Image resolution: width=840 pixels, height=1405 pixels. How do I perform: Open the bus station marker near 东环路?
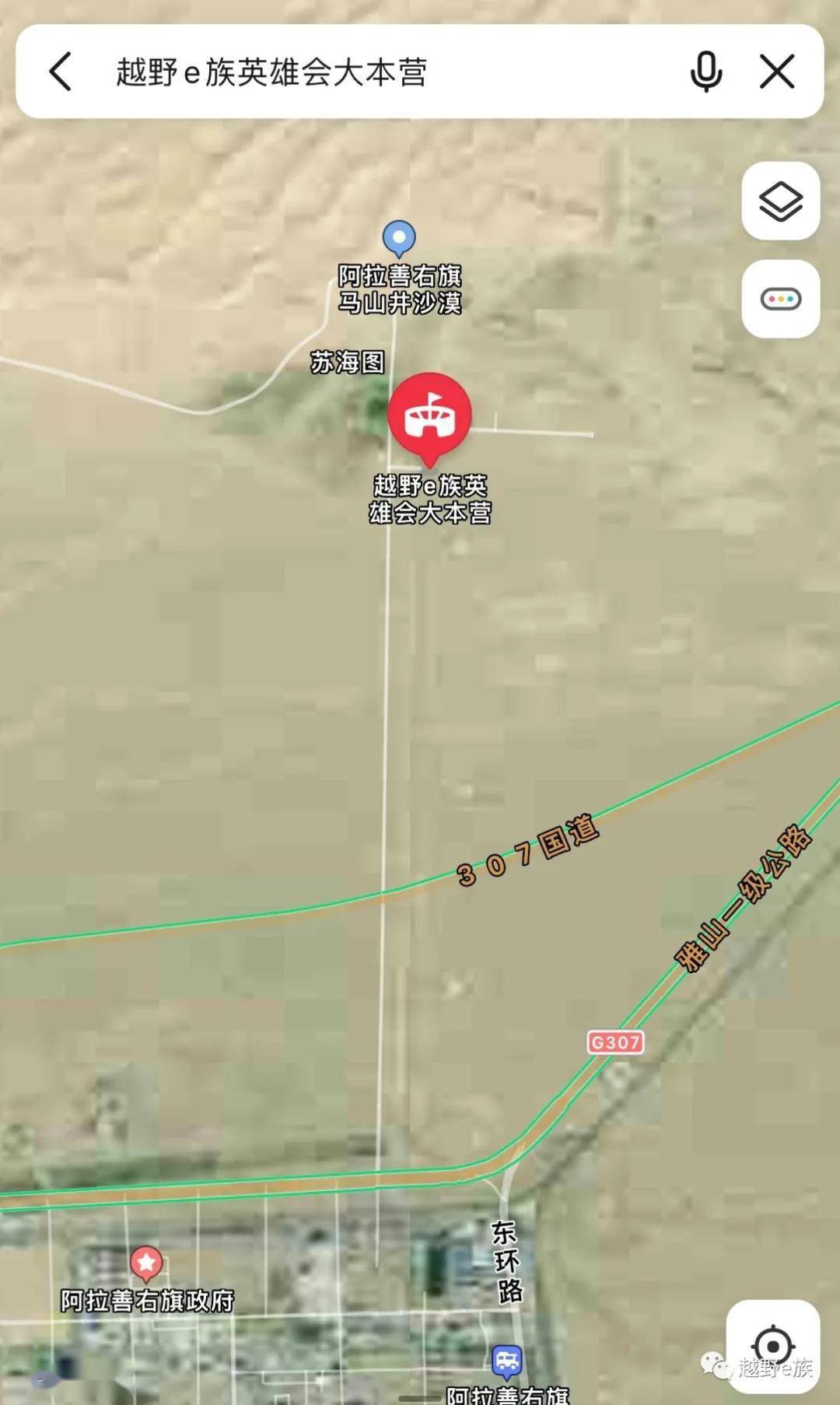tap(506, 1361)
